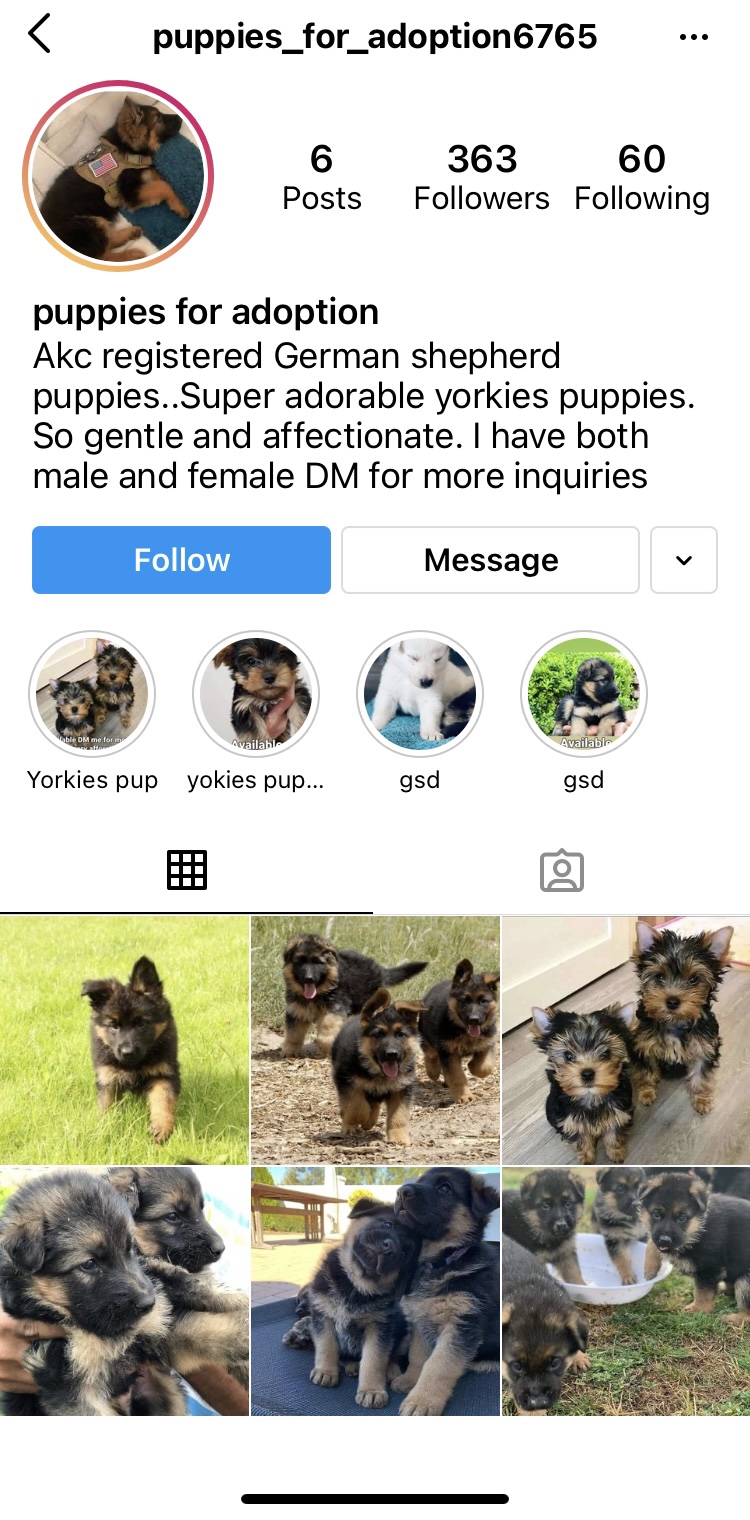Screen dimensions: 750x1520
Task: Follow puppies_for_adoption6765
Action: [181, 560]
